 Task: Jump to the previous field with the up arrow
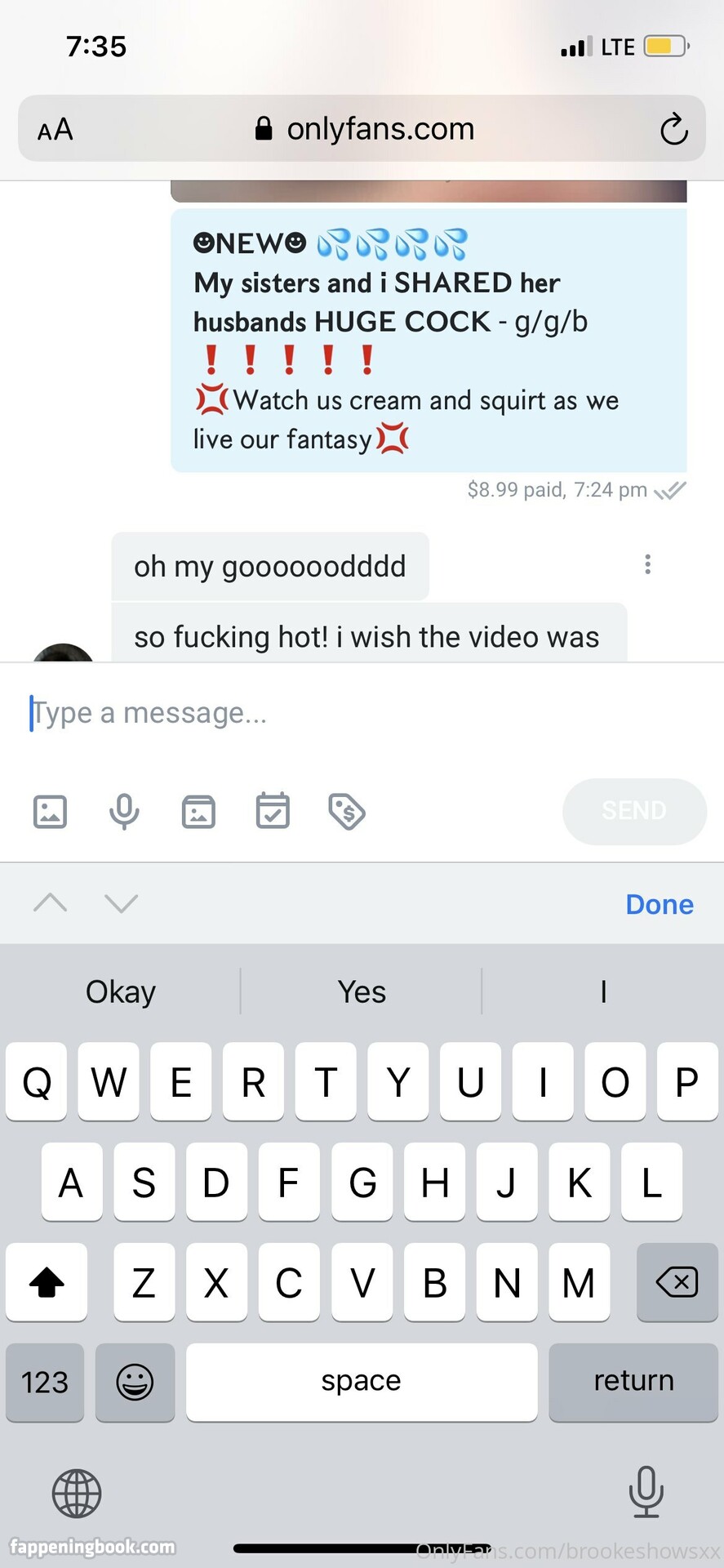[51, 903]
